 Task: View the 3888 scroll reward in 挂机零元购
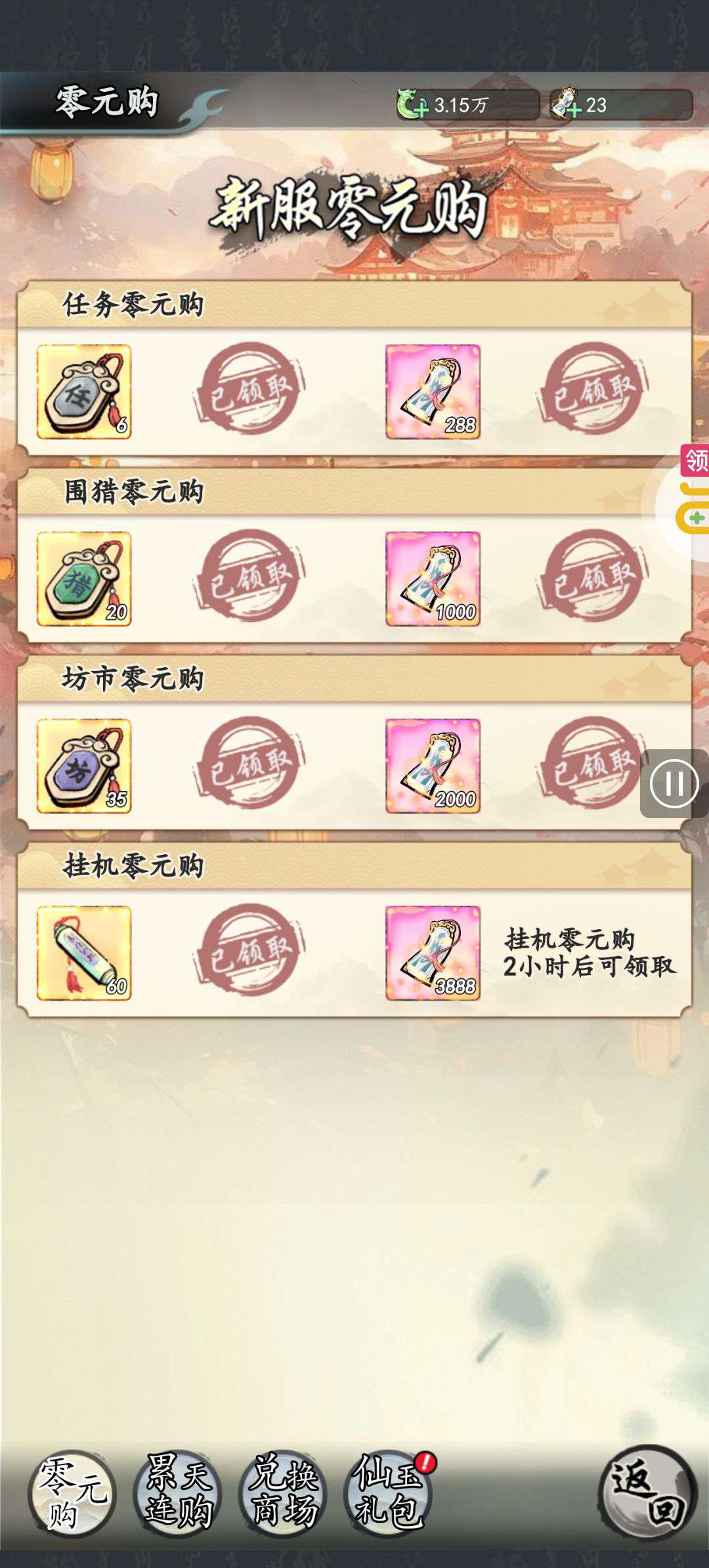[x=433, y=953]
